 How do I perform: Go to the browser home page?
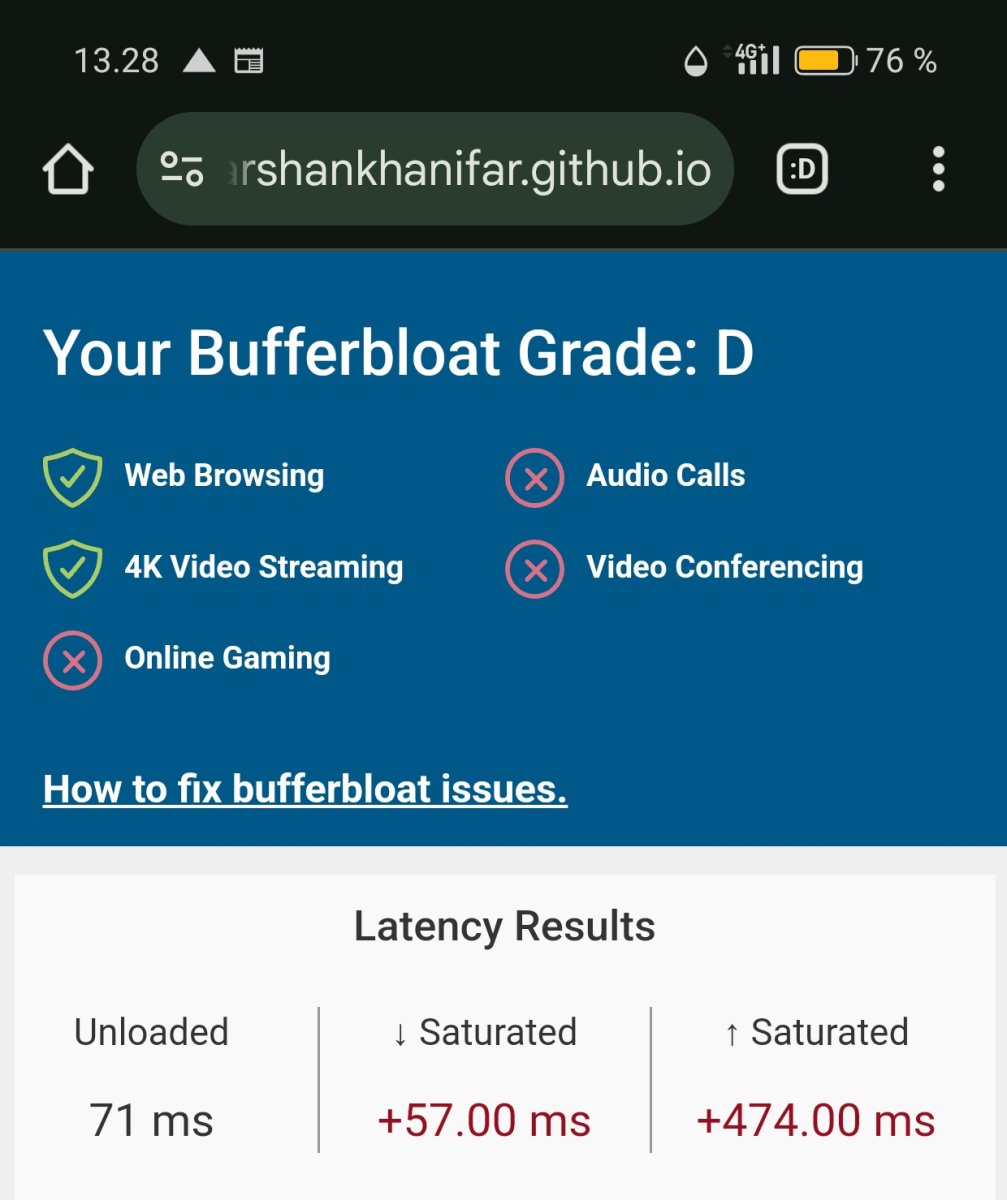point(68,170)
